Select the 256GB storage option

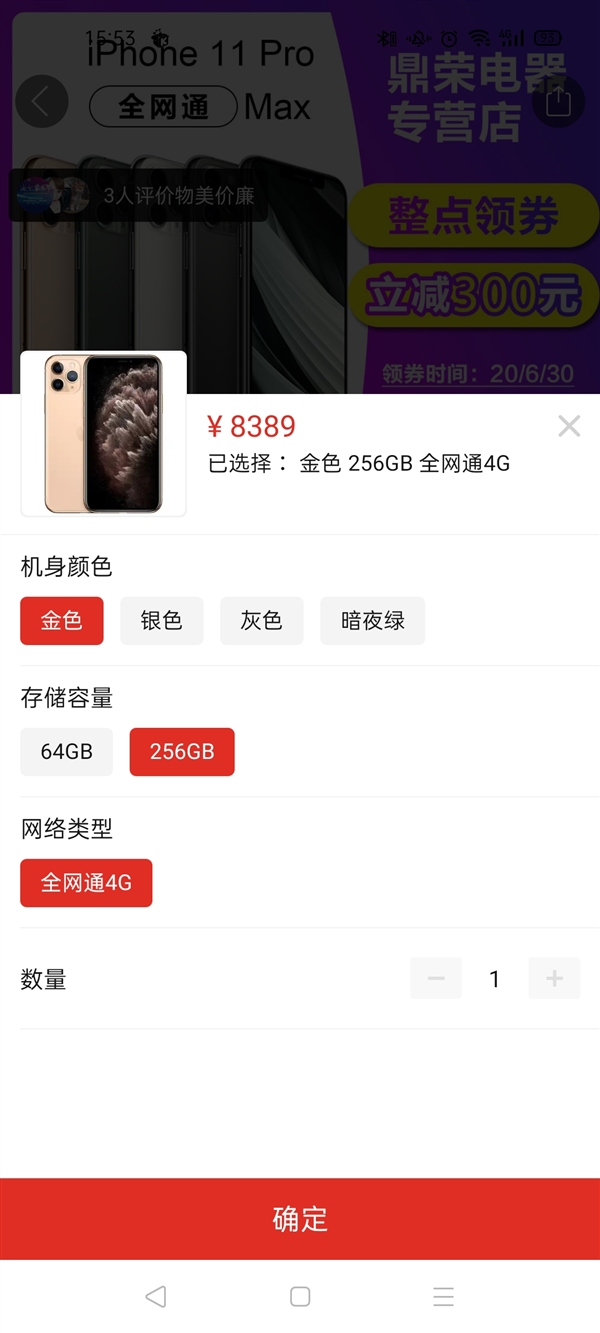click(182, 752)
